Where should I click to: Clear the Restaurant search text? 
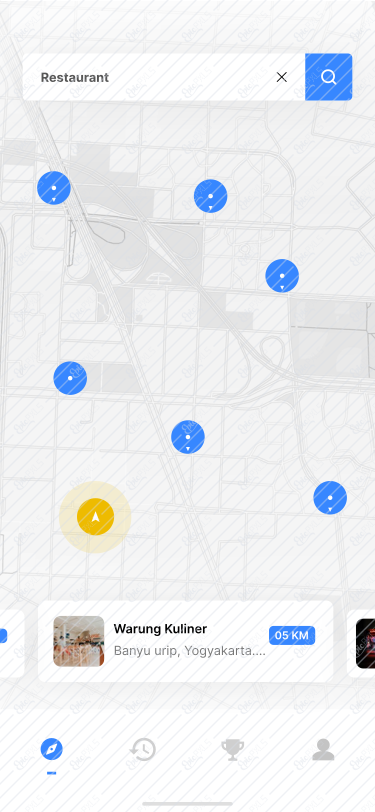coord(281,77)
